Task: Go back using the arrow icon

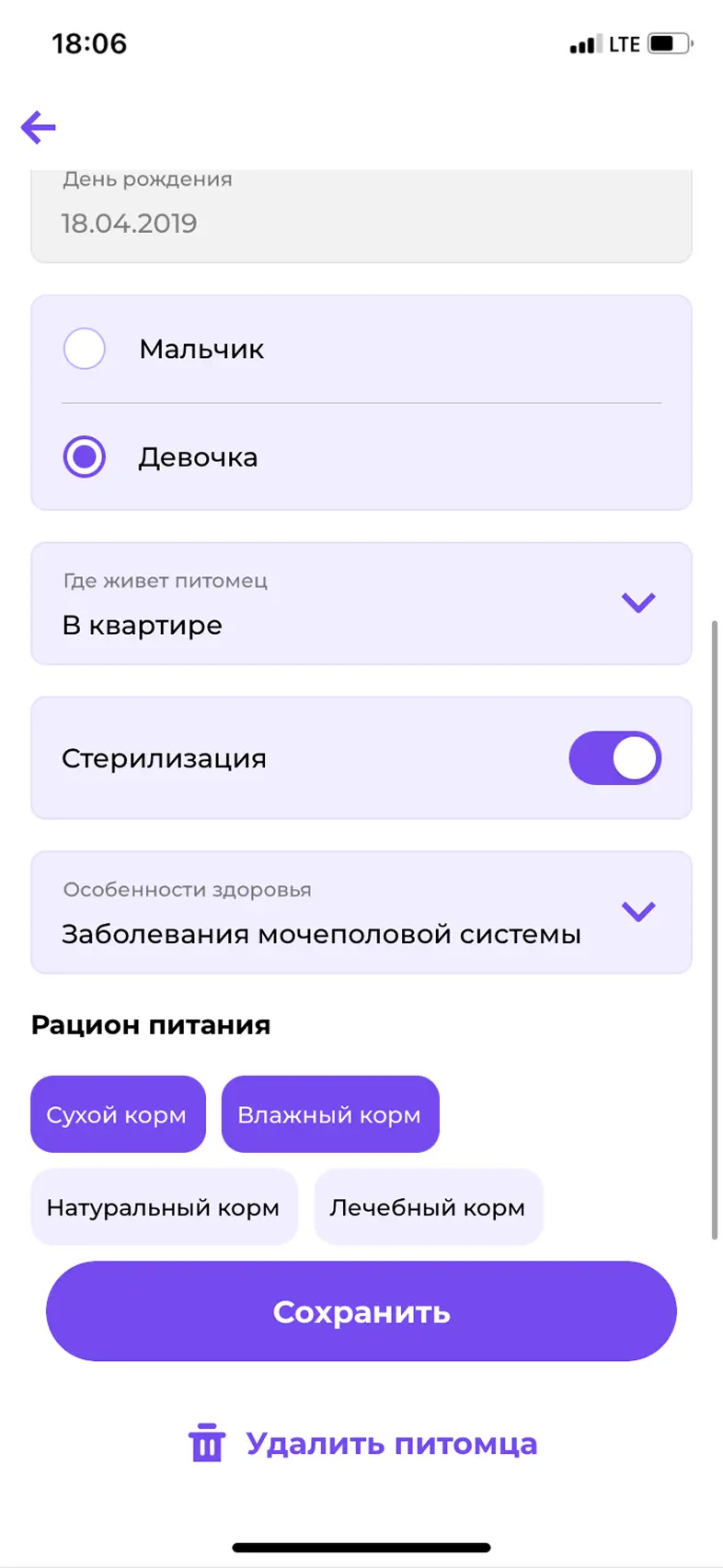Action: [x=39, y=127]
